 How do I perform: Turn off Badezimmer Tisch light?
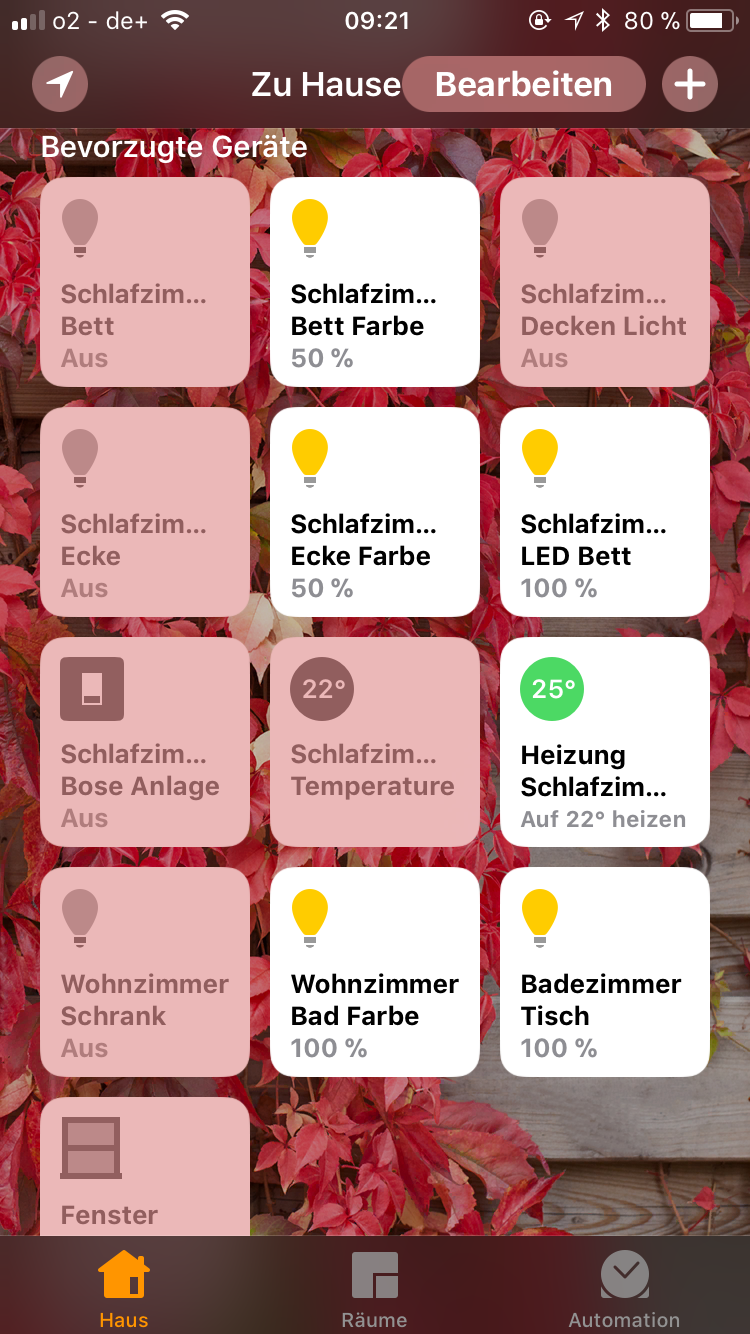pyautogui.click(x=605, y=972)
